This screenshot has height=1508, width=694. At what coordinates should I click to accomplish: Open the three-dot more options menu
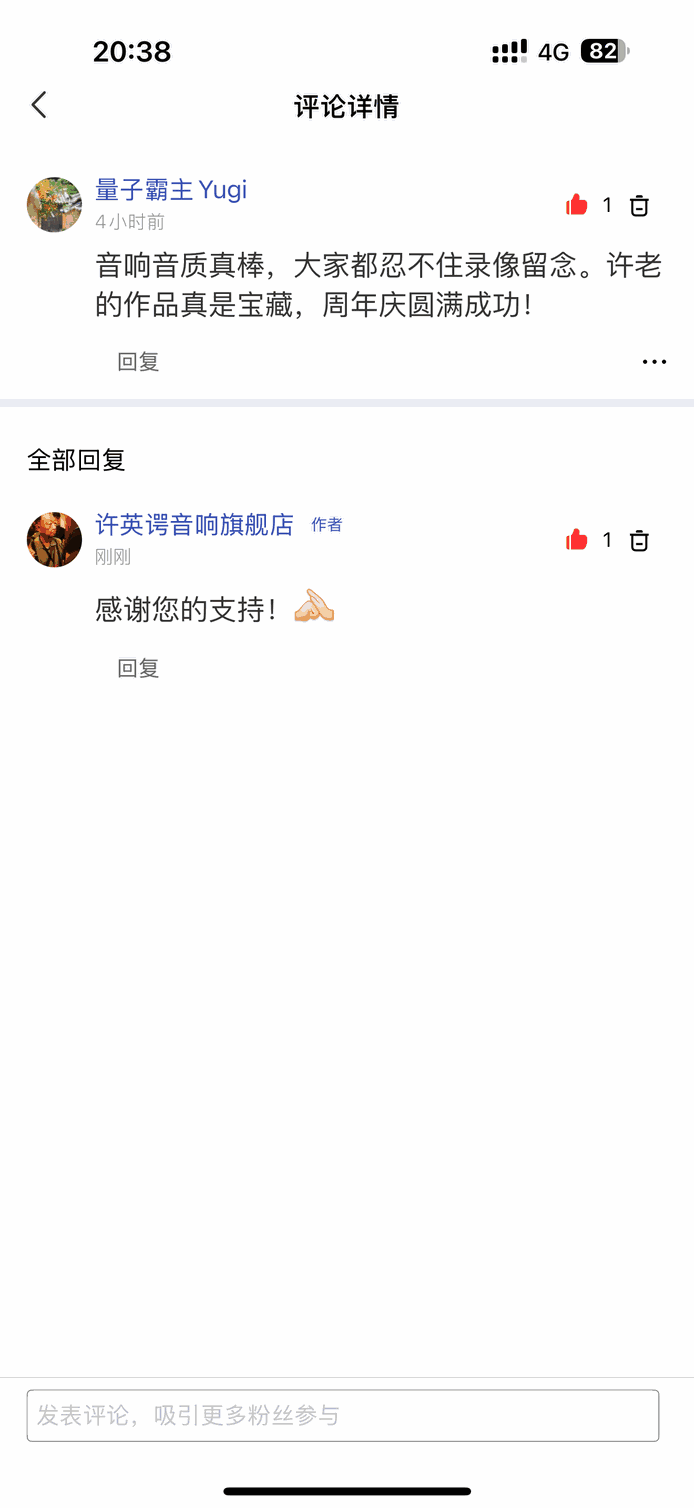click(654, 362)
